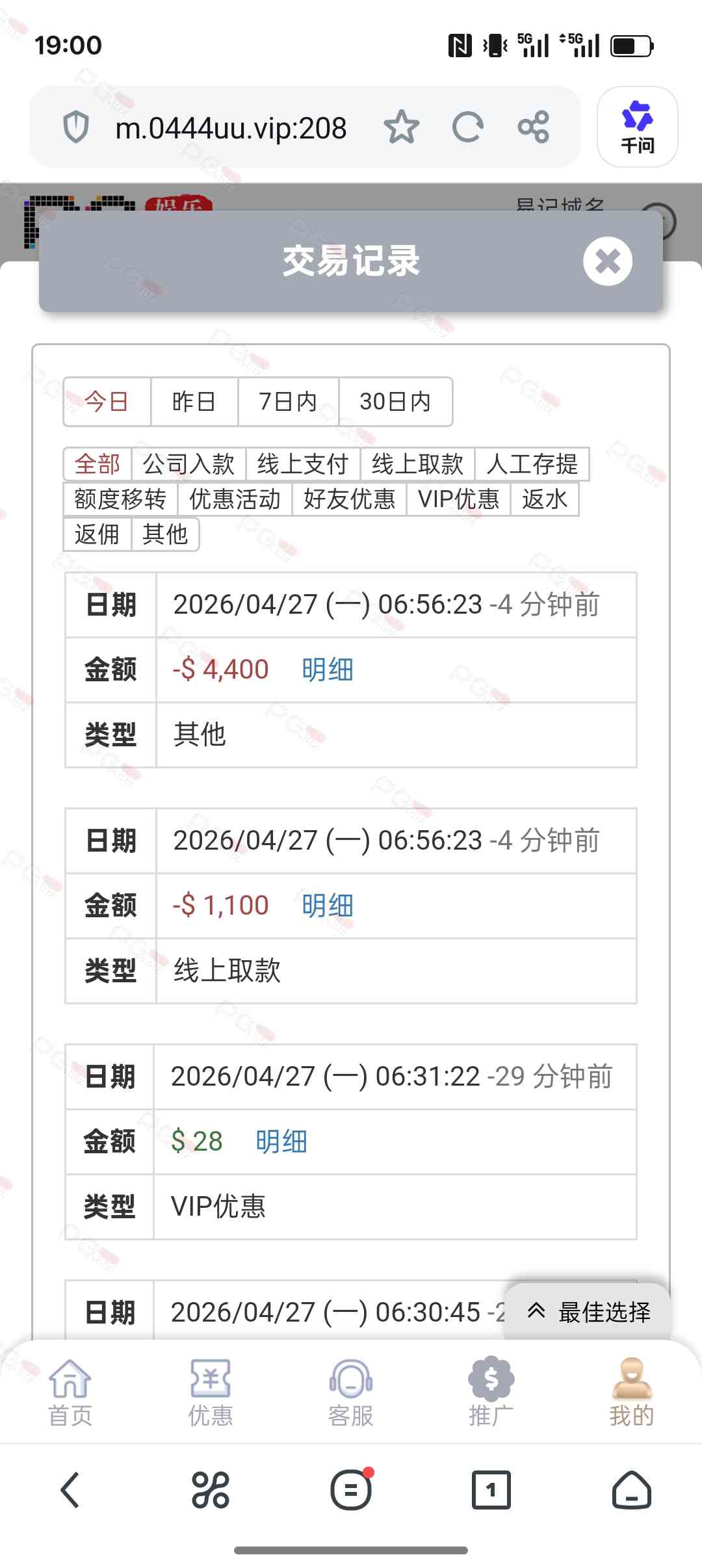Select the 人工存提 filter

pos(532,464)
